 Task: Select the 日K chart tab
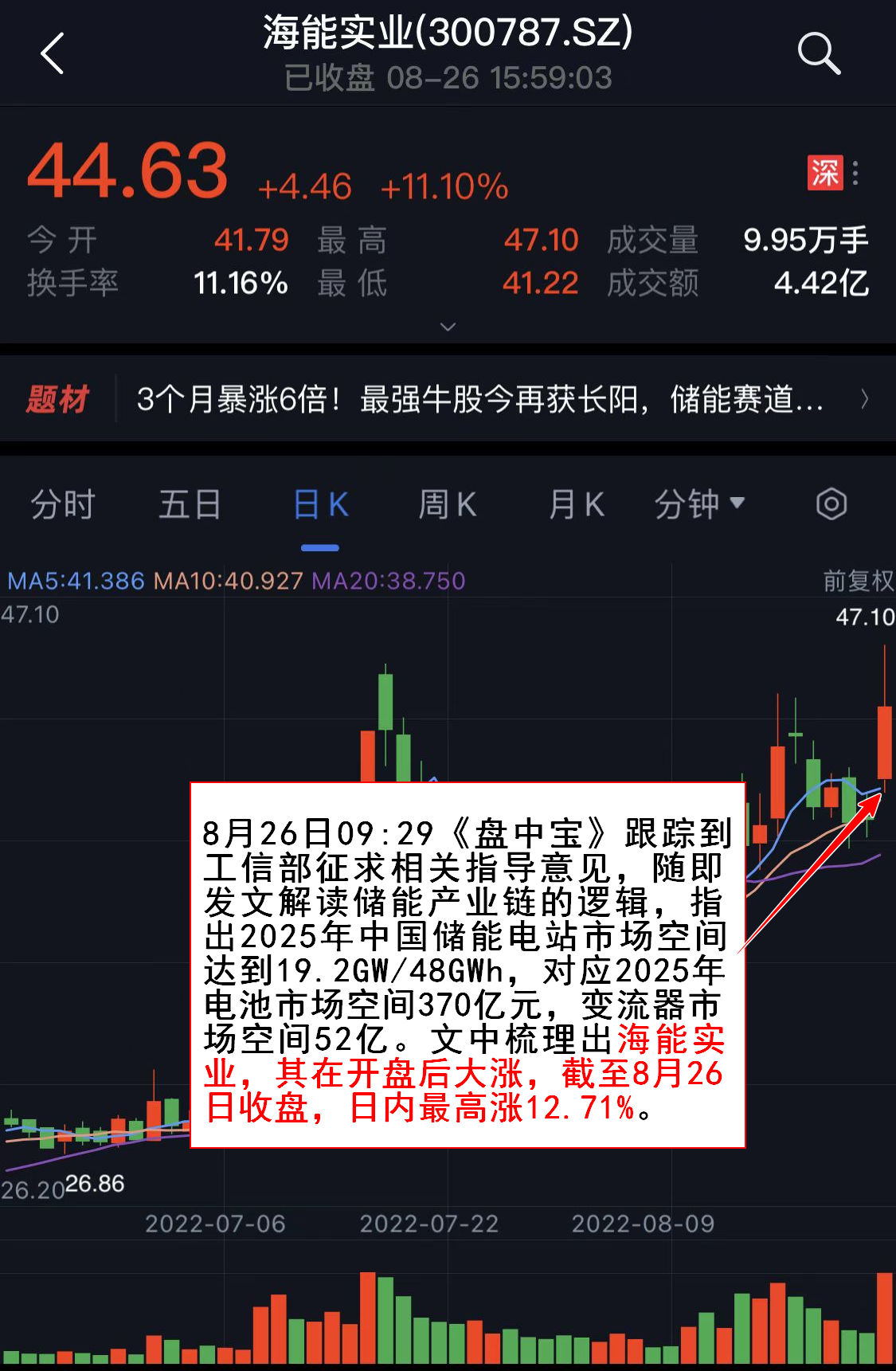coord(320,505)
